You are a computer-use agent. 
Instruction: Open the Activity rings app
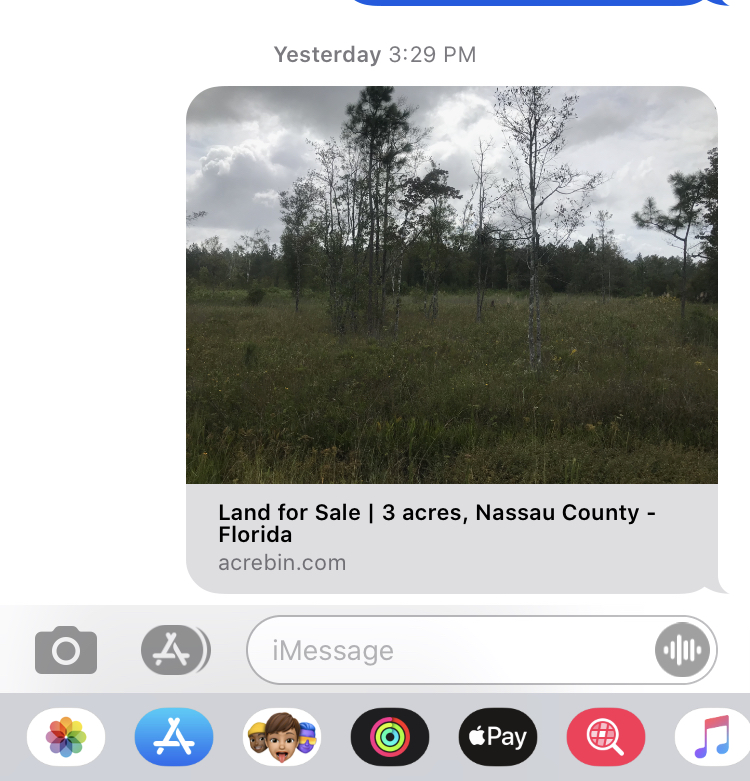click(390, 738)
